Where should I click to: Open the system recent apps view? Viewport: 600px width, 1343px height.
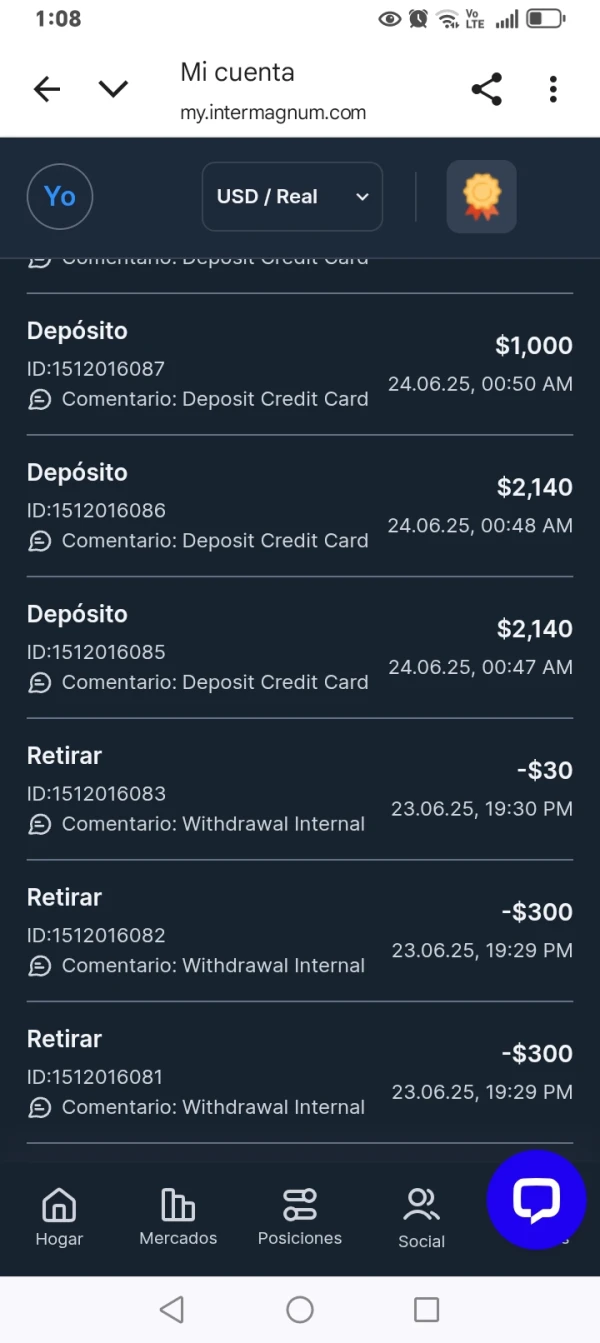[x=427, y=1309]
